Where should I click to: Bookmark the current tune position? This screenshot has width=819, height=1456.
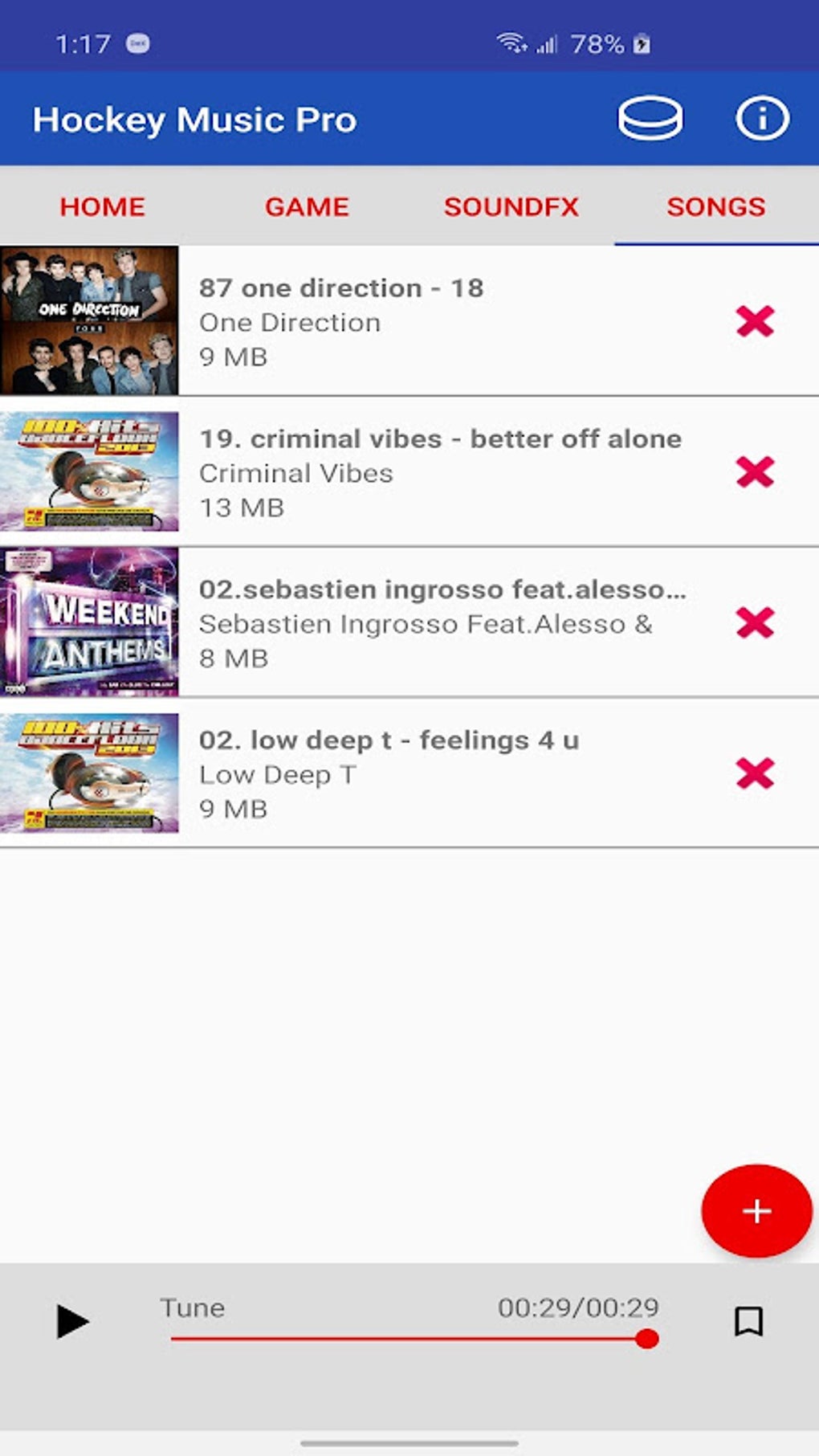(x=748, y=1321)
